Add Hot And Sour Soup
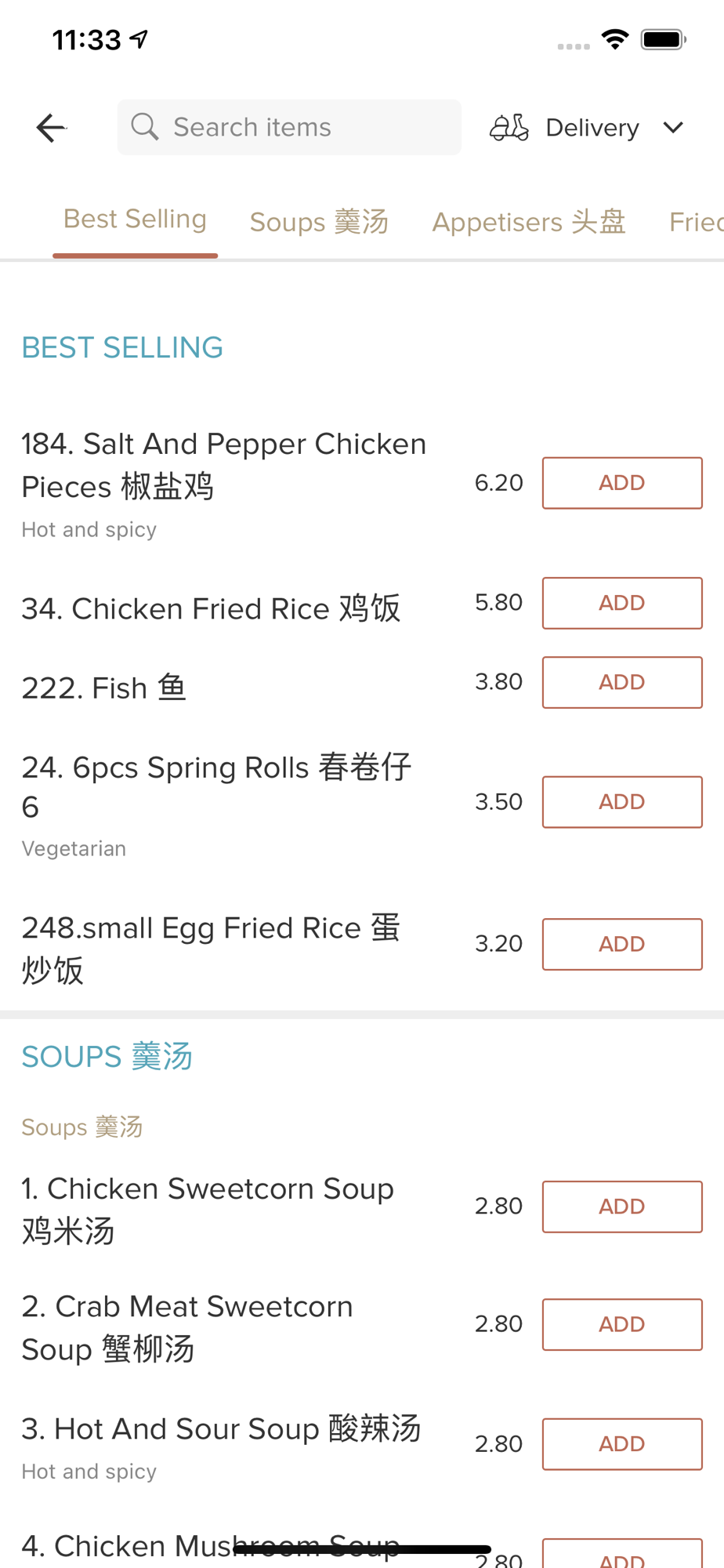724x1568 pixels. tap(622, 1444)
